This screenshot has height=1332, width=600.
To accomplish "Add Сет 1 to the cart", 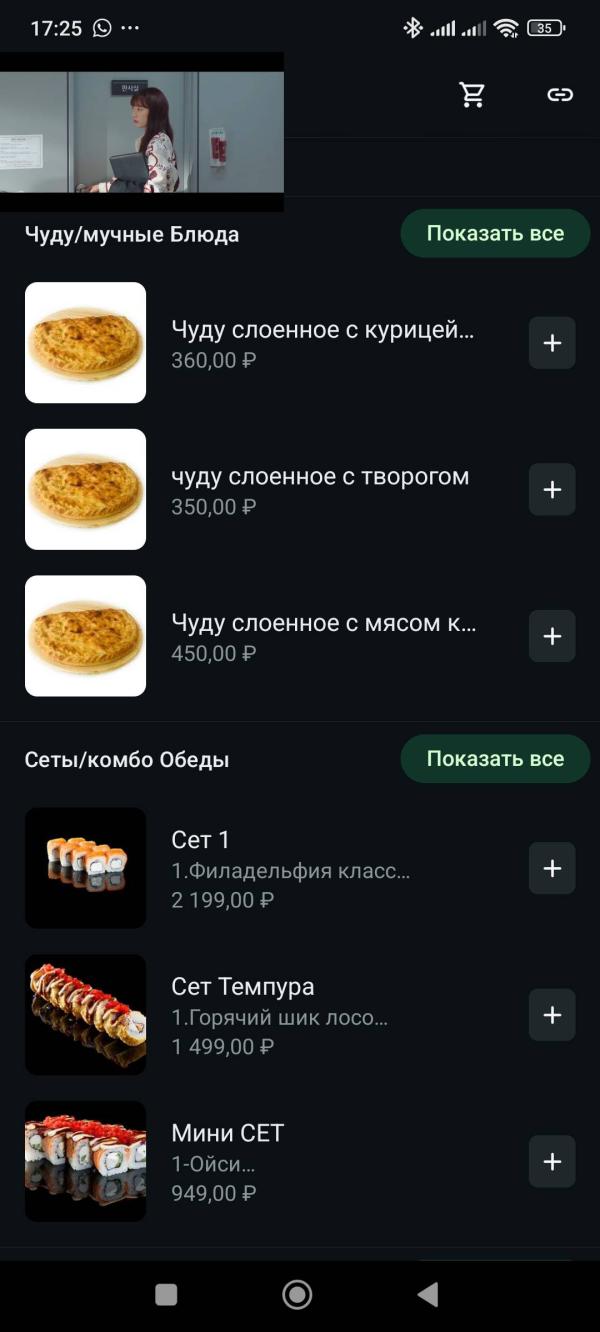I will (x=552, y=868).
